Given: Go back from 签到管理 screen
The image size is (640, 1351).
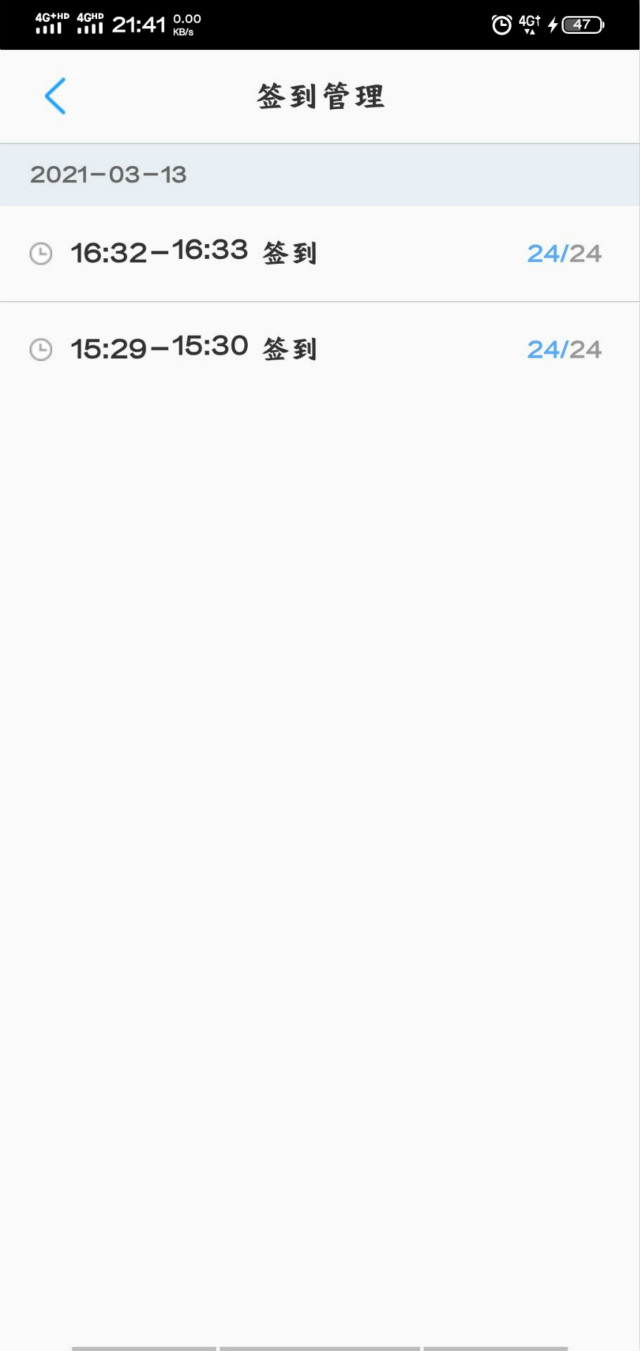Looking at the screenshot, I should click(x=55, y=96).
